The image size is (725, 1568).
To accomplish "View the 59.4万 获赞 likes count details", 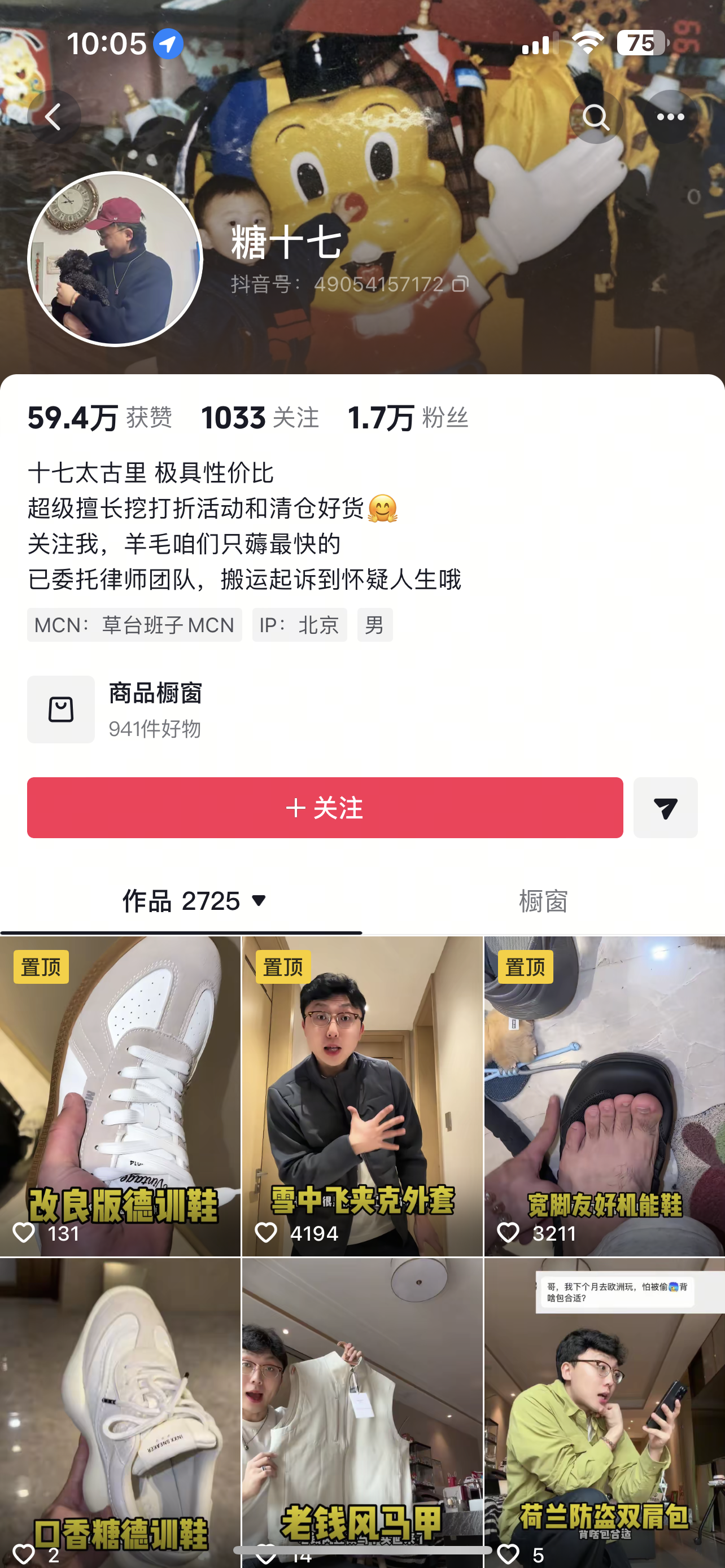I will [x=100, y=418].
